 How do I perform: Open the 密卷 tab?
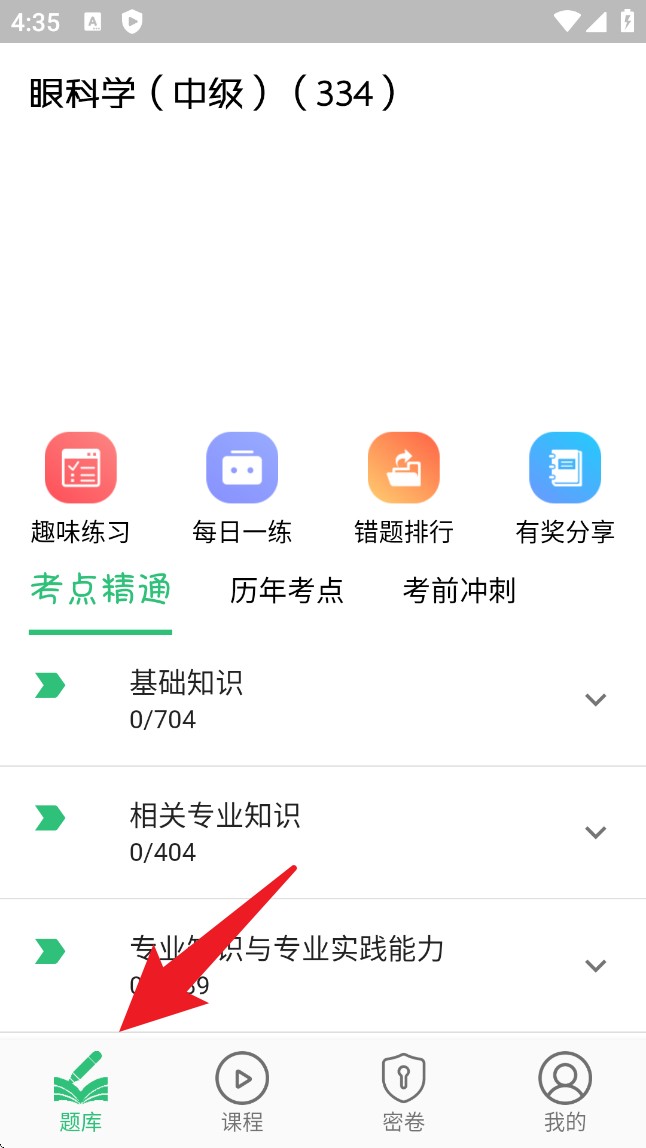pyautogui.click(x=404, y=1091)
